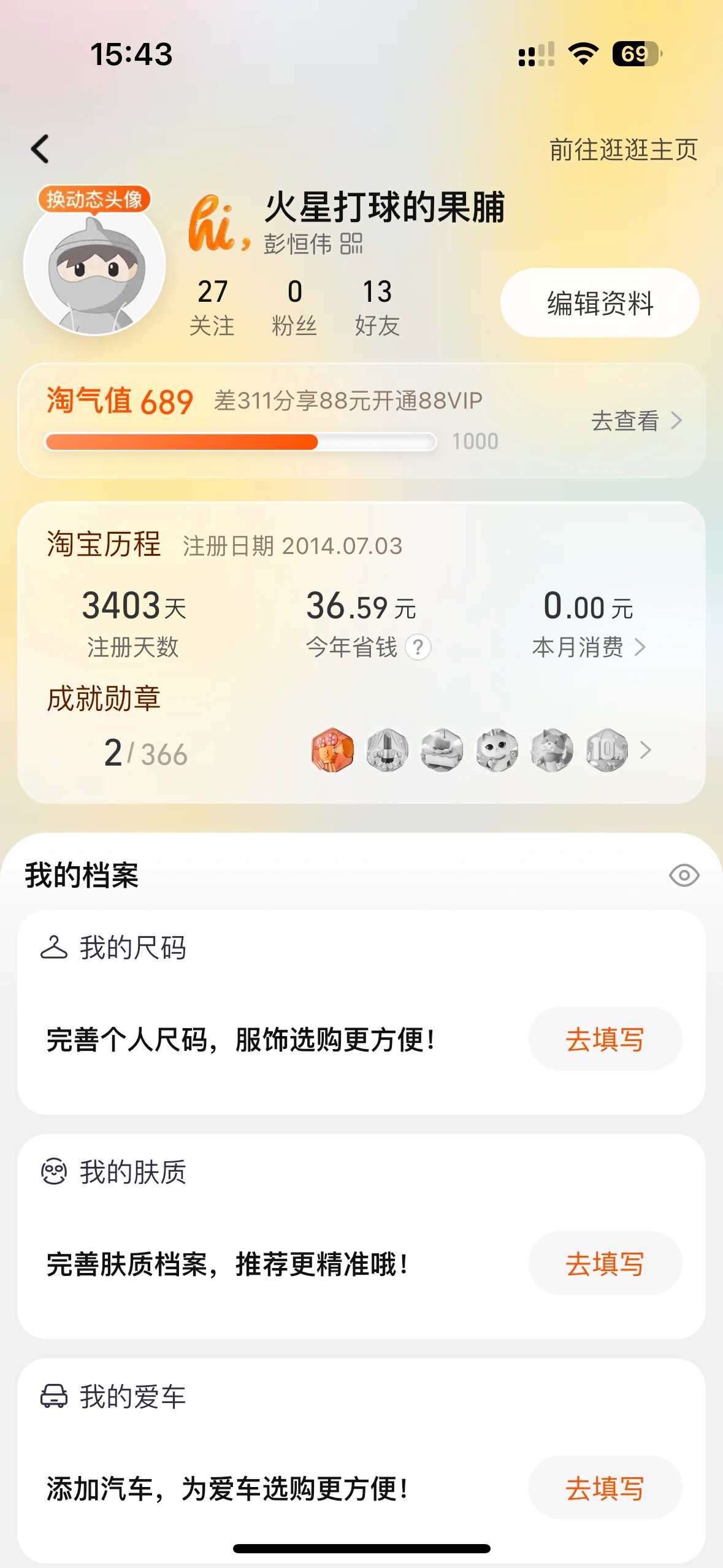View the 0 粉丝 followers list

point(294,307)
